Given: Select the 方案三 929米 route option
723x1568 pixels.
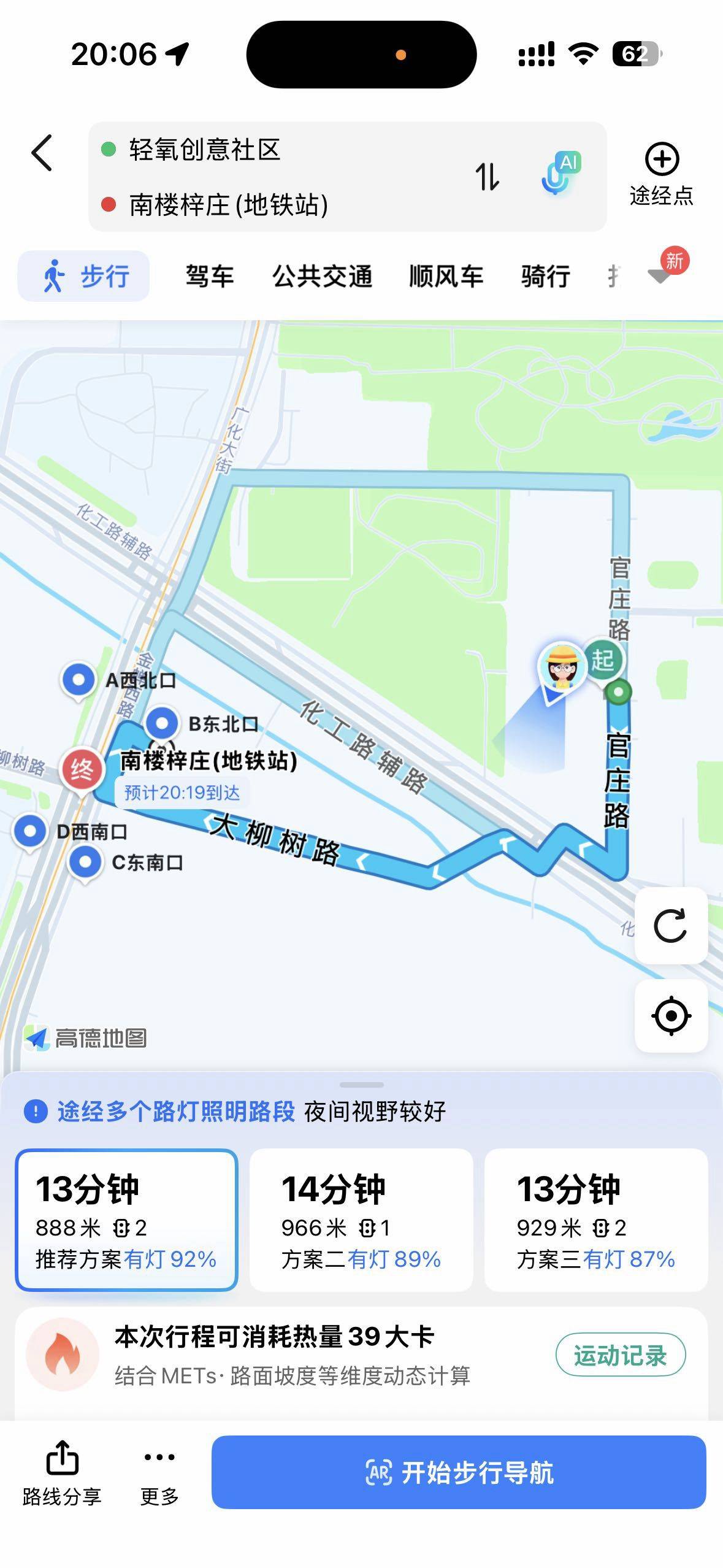Looking at the screenshot, I should coord(595,1220).
